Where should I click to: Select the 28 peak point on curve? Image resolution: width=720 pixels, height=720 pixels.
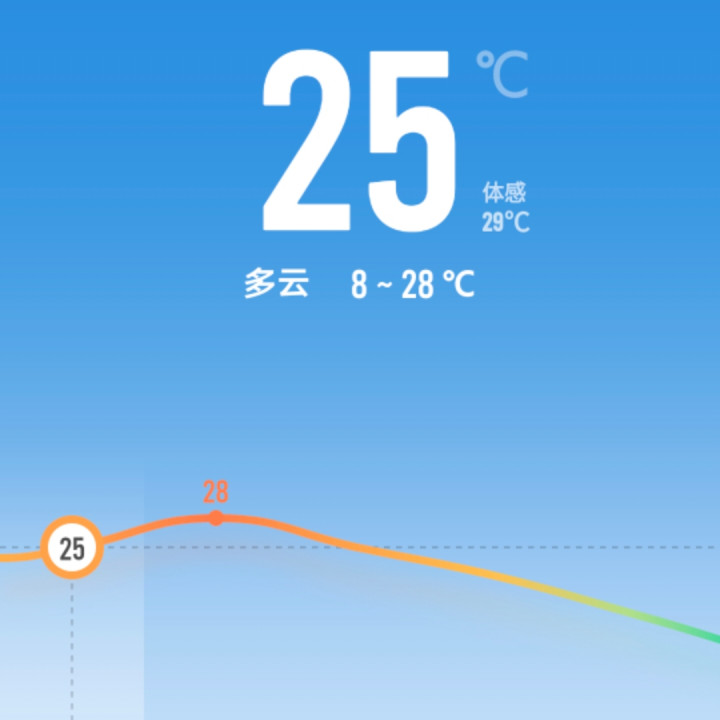[x=216, y=518]
